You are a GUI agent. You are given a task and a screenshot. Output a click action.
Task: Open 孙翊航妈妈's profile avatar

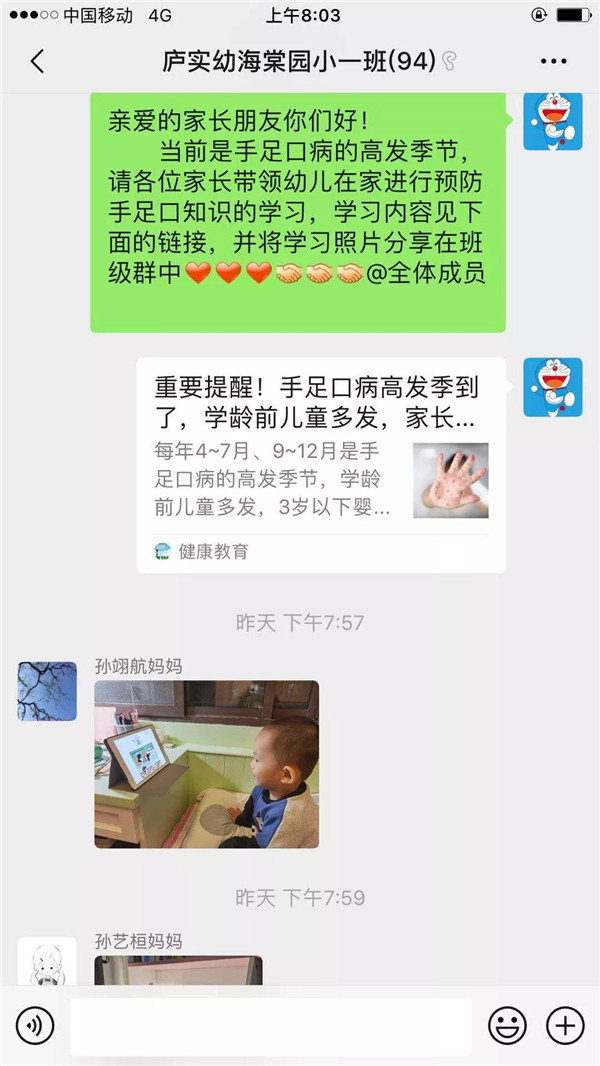pyautogui.click(x=47, y=691)
